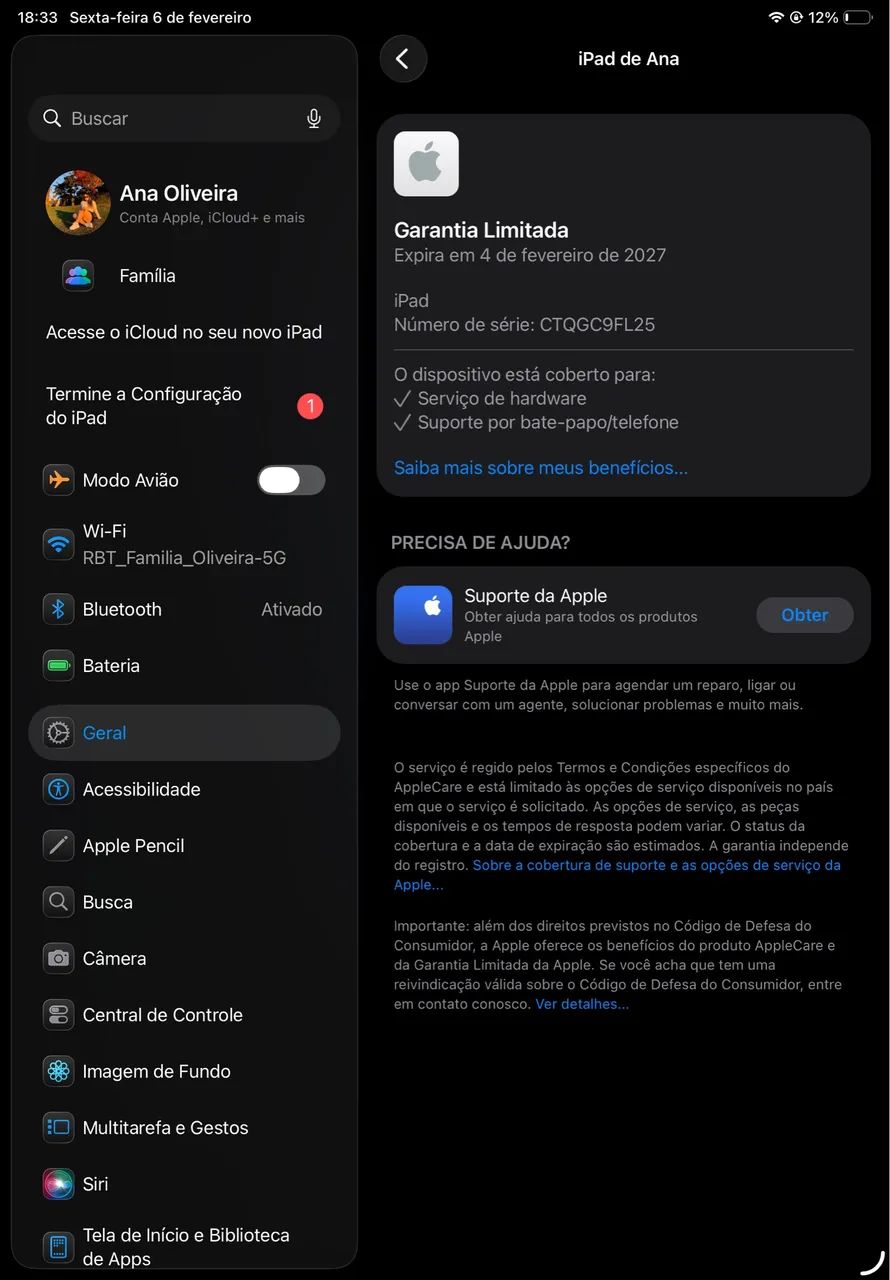Tap the Buscar search field
Image resolution: width=890 pixels, height=1280 pixels.
point(150,117)
